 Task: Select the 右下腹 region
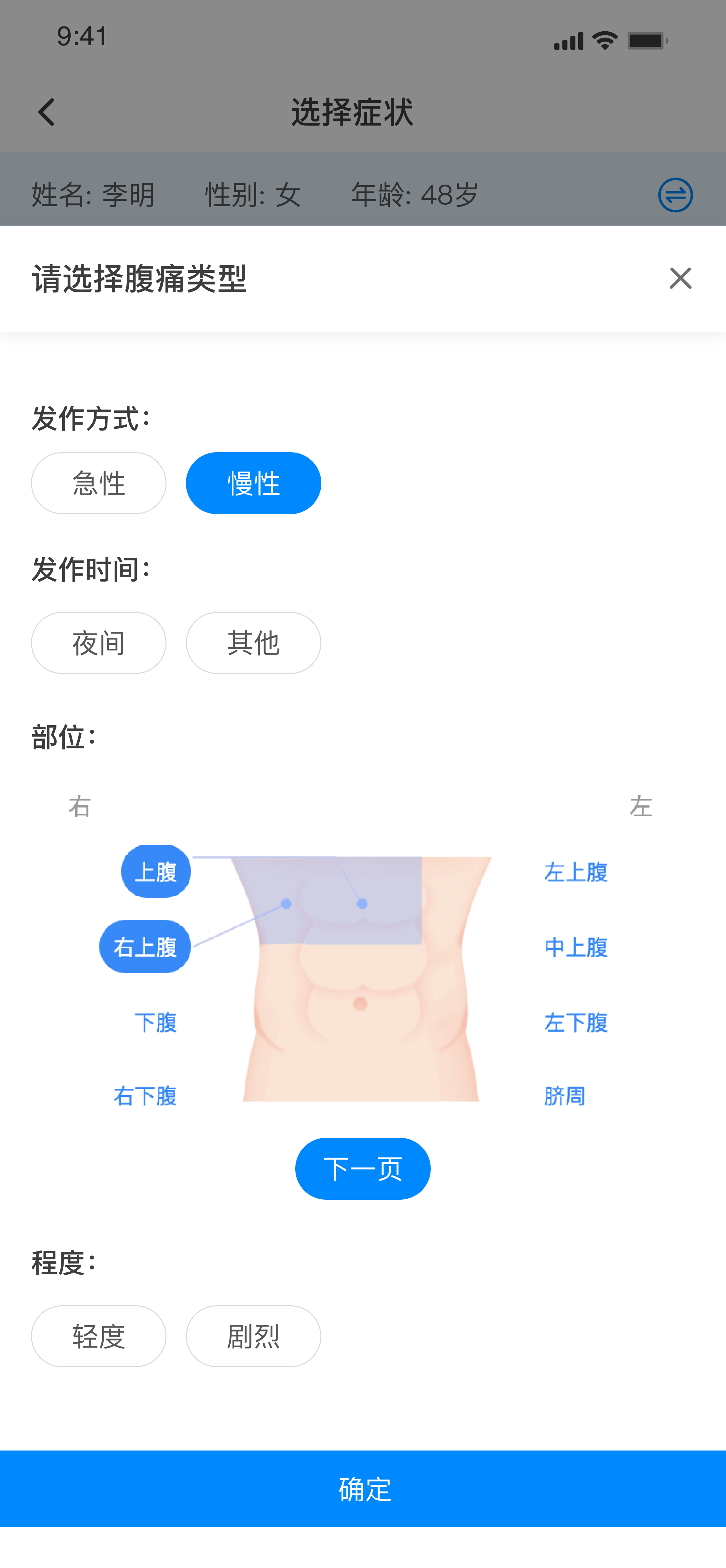(x=145, y=1096)
